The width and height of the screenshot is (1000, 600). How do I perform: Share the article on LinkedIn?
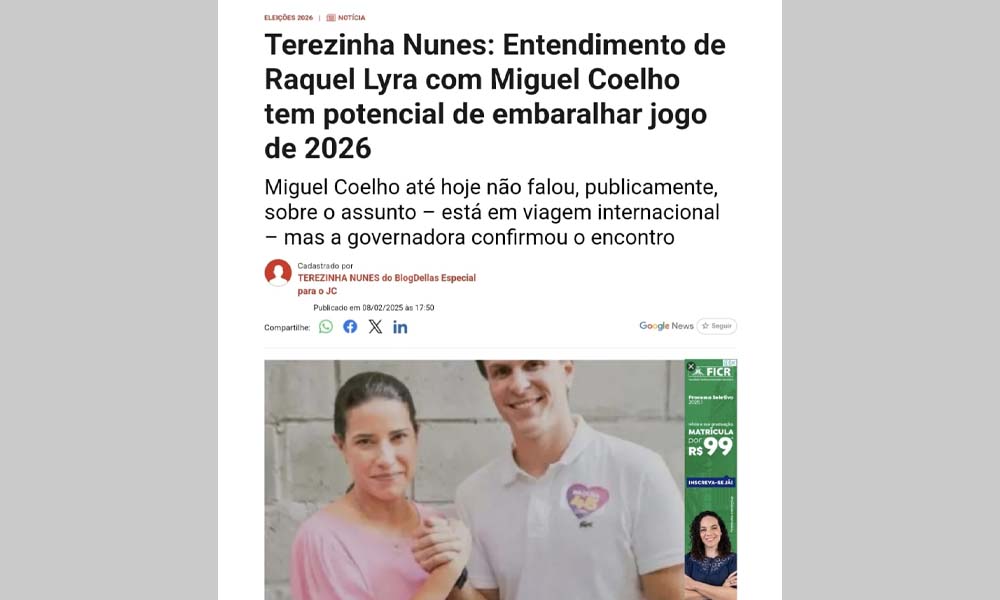pos(400,327)
